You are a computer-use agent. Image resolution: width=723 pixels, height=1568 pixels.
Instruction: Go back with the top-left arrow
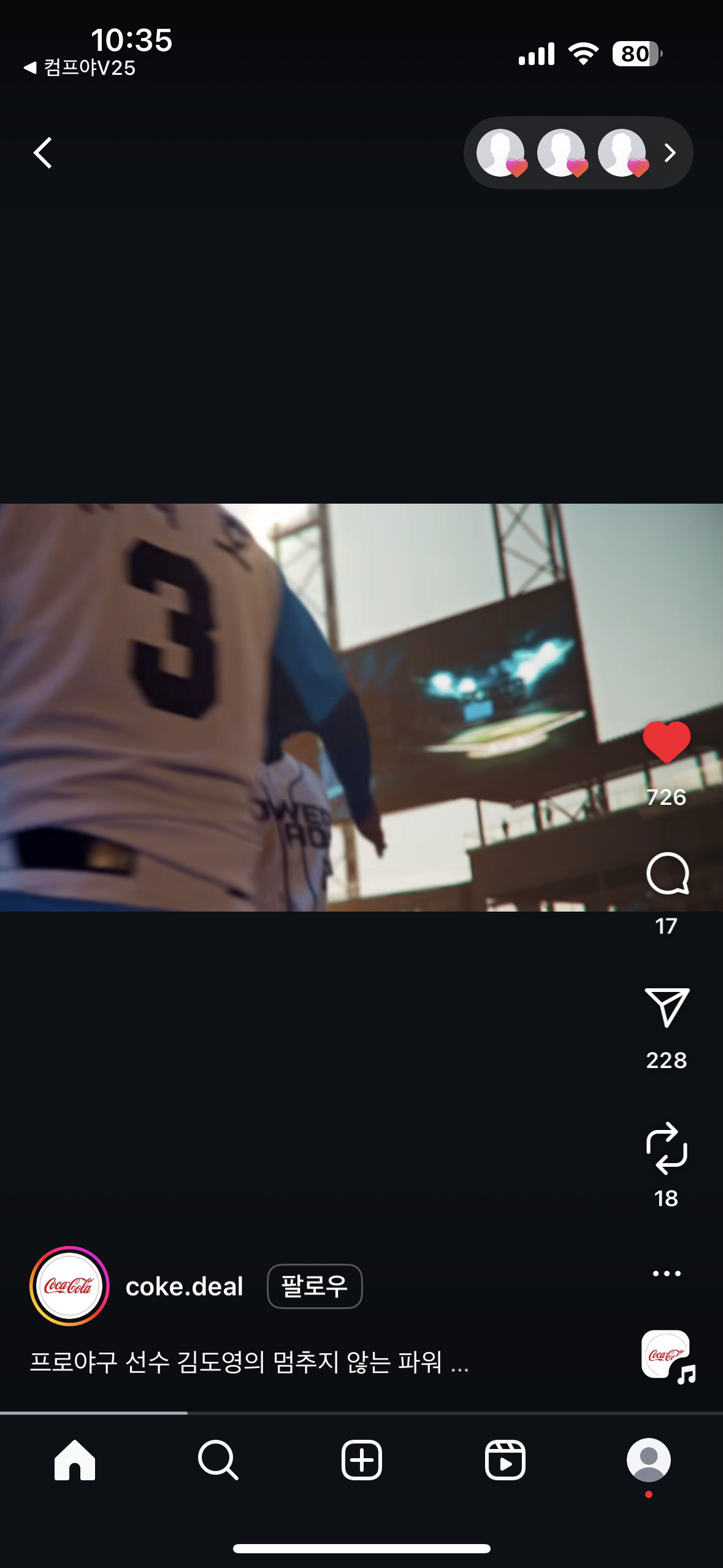coord(43,153)
